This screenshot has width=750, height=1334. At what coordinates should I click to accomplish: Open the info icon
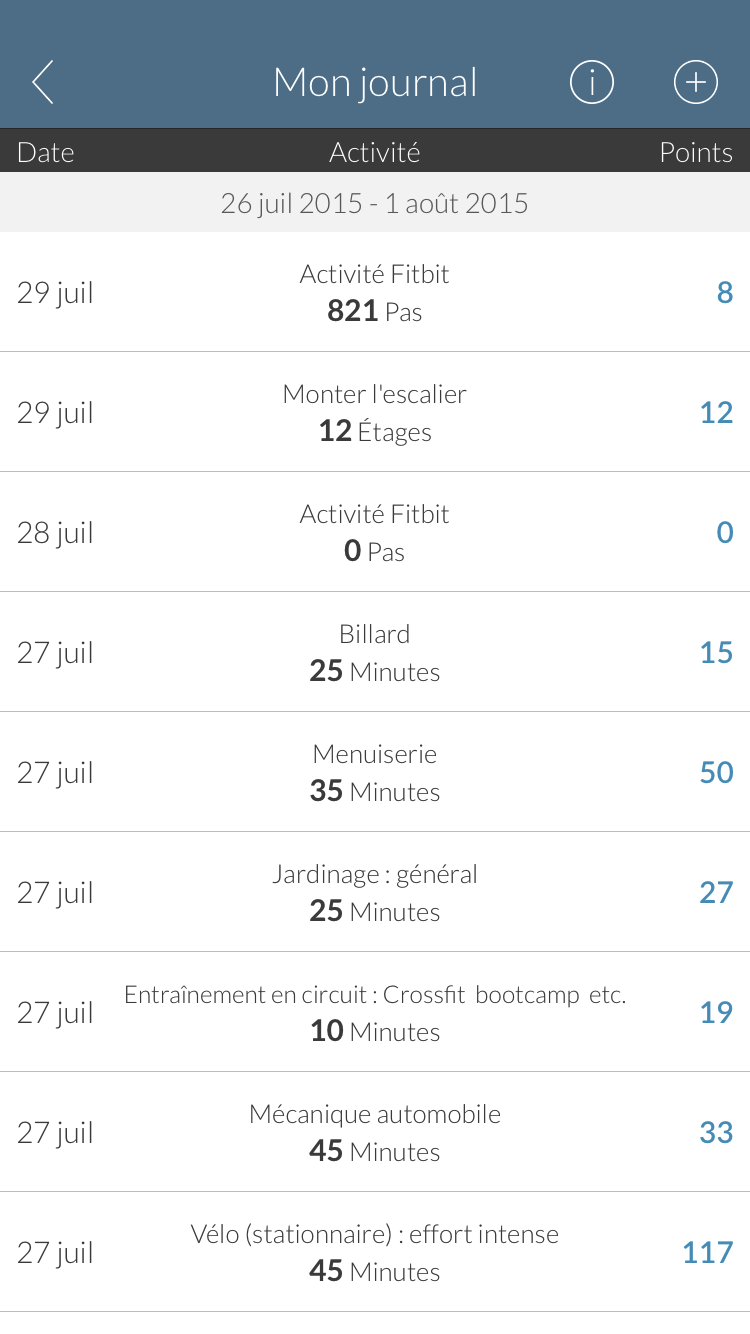[x=592, y=82]
